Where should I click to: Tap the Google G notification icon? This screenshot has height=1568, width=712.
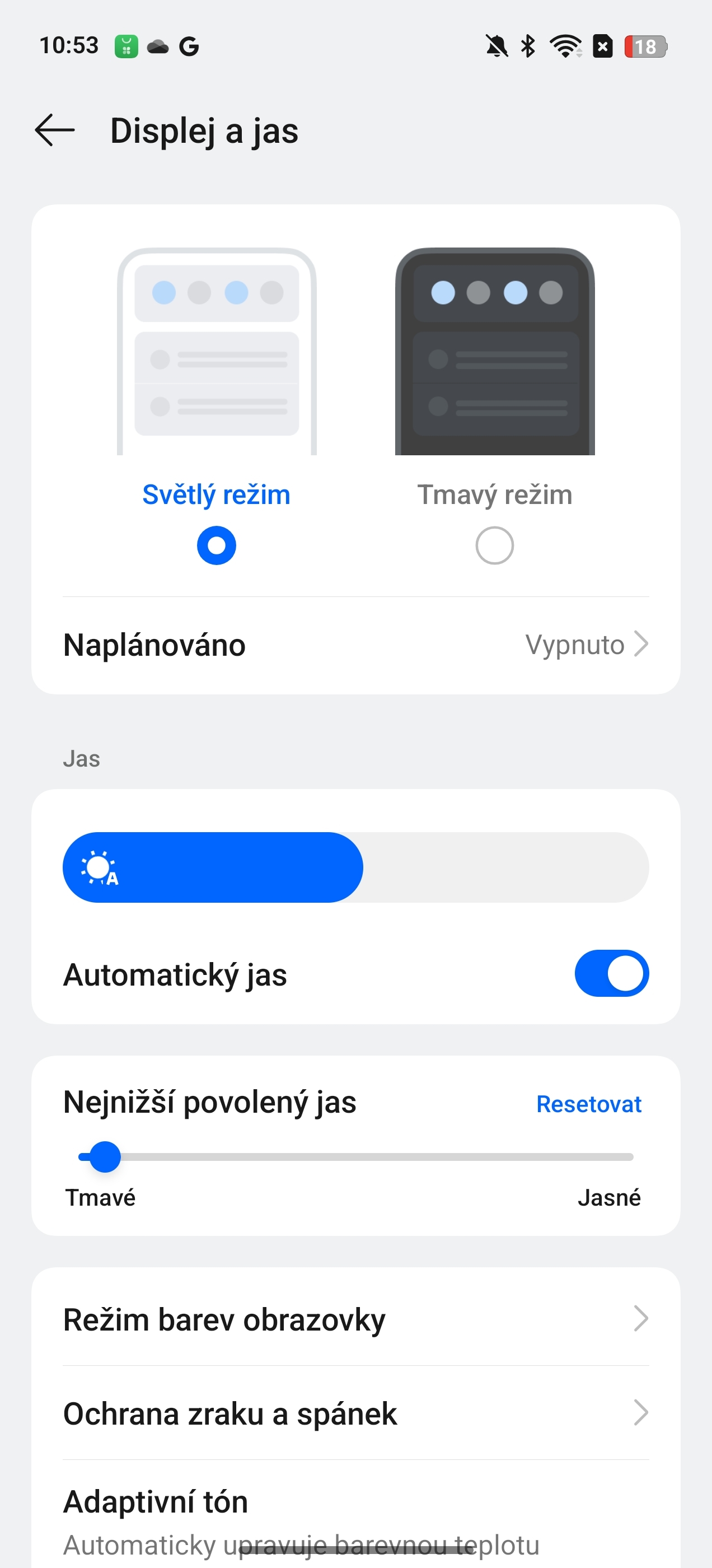pos(189,46)
